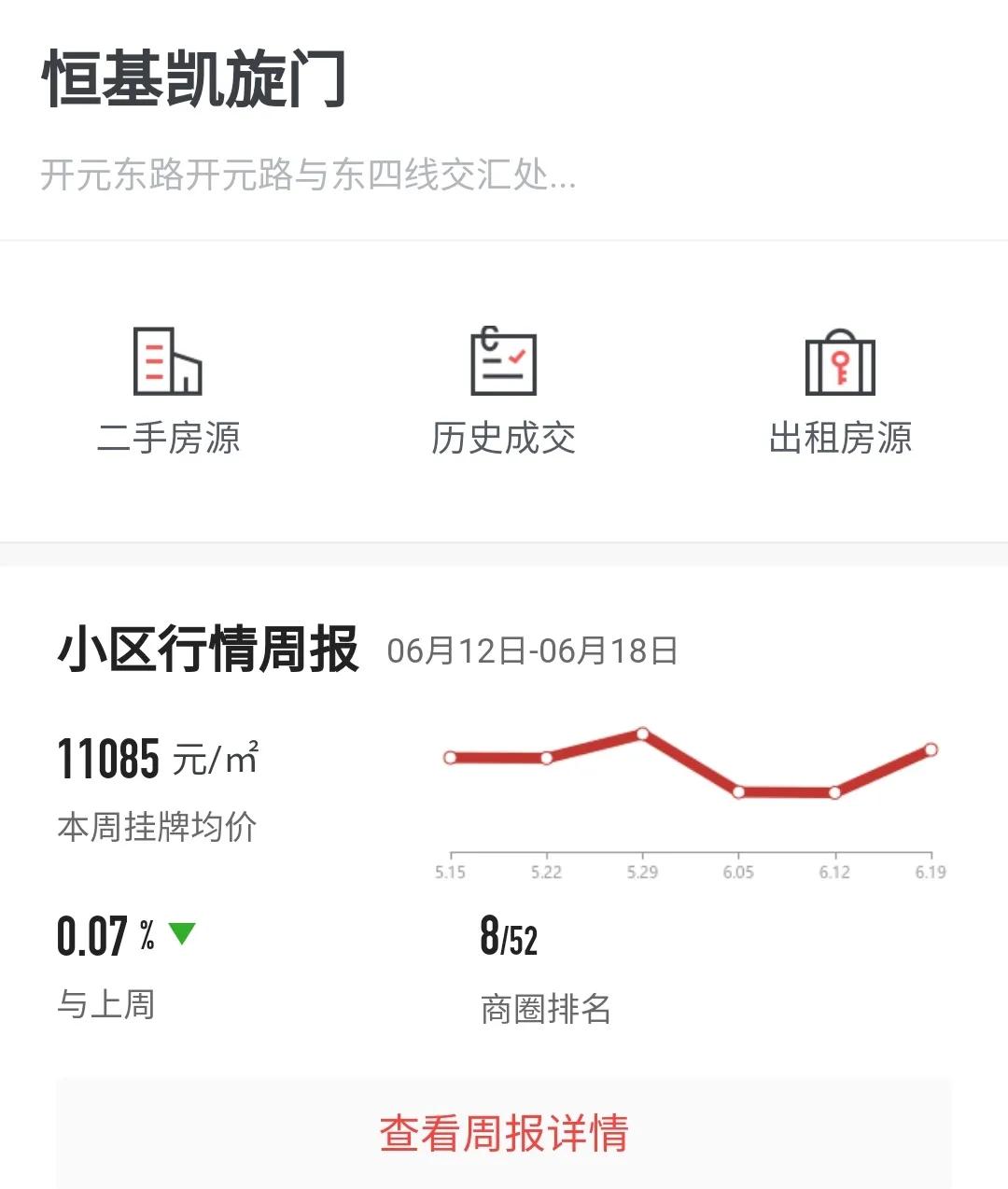The height and width of the screenshot is (1189, 1008).
Task: Tap the green downward triangle indicator
Action: point(183,931)
